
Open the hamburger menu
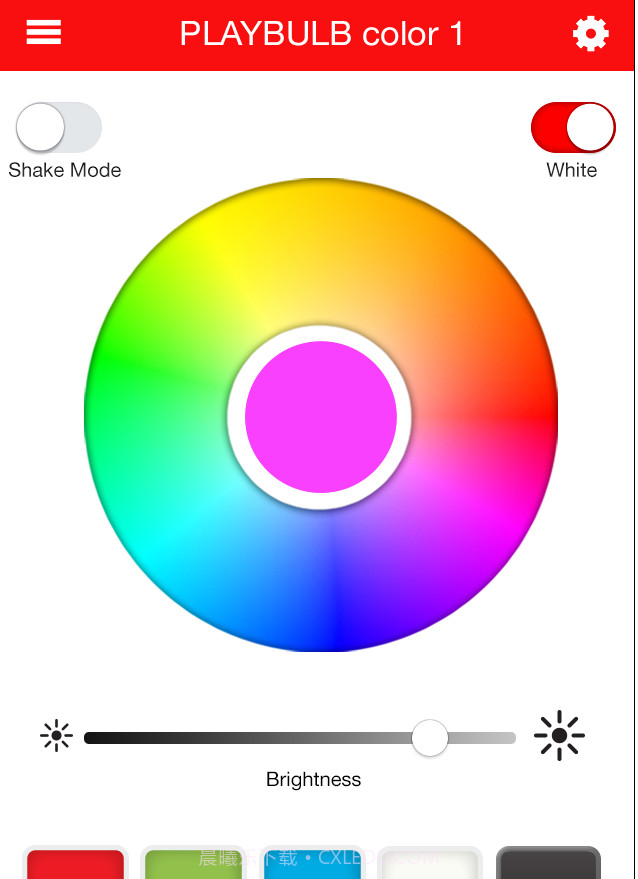tap(44, 33)
